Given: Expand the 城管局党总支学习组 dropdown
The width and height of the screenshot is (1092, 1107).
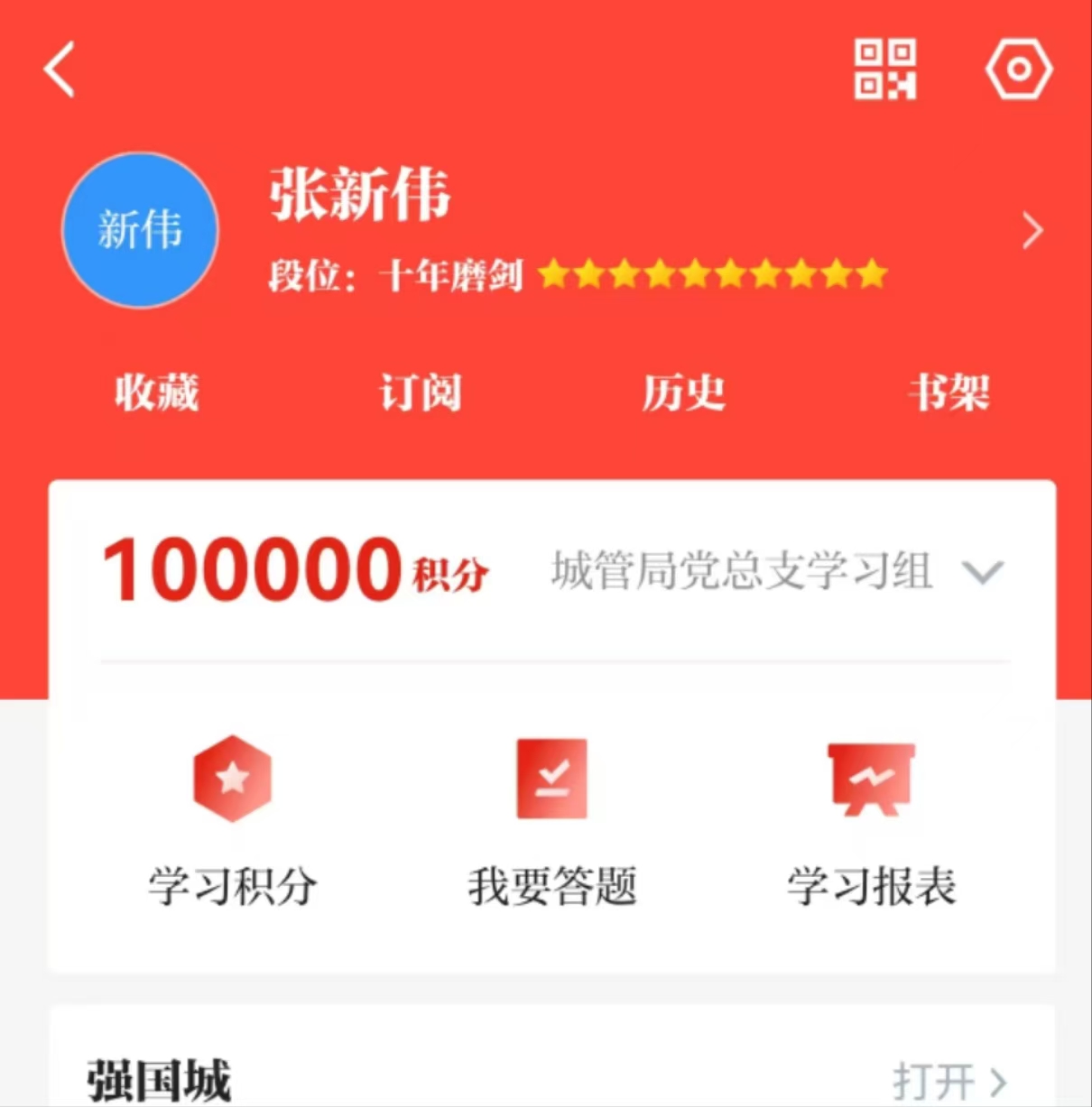Looking at the screenshot, I should pos(982,572).
